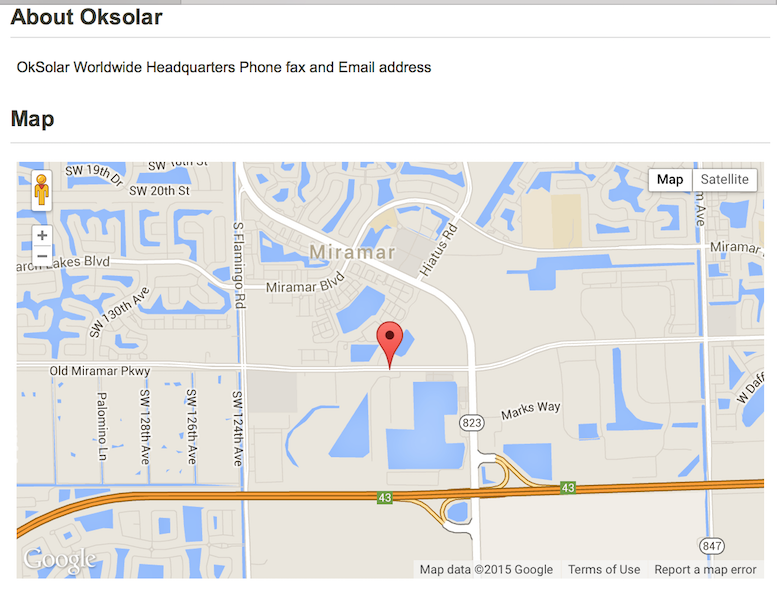The image size is (777, 608).
Task: Open the Google logo link on the map
Action: point(59,559)
